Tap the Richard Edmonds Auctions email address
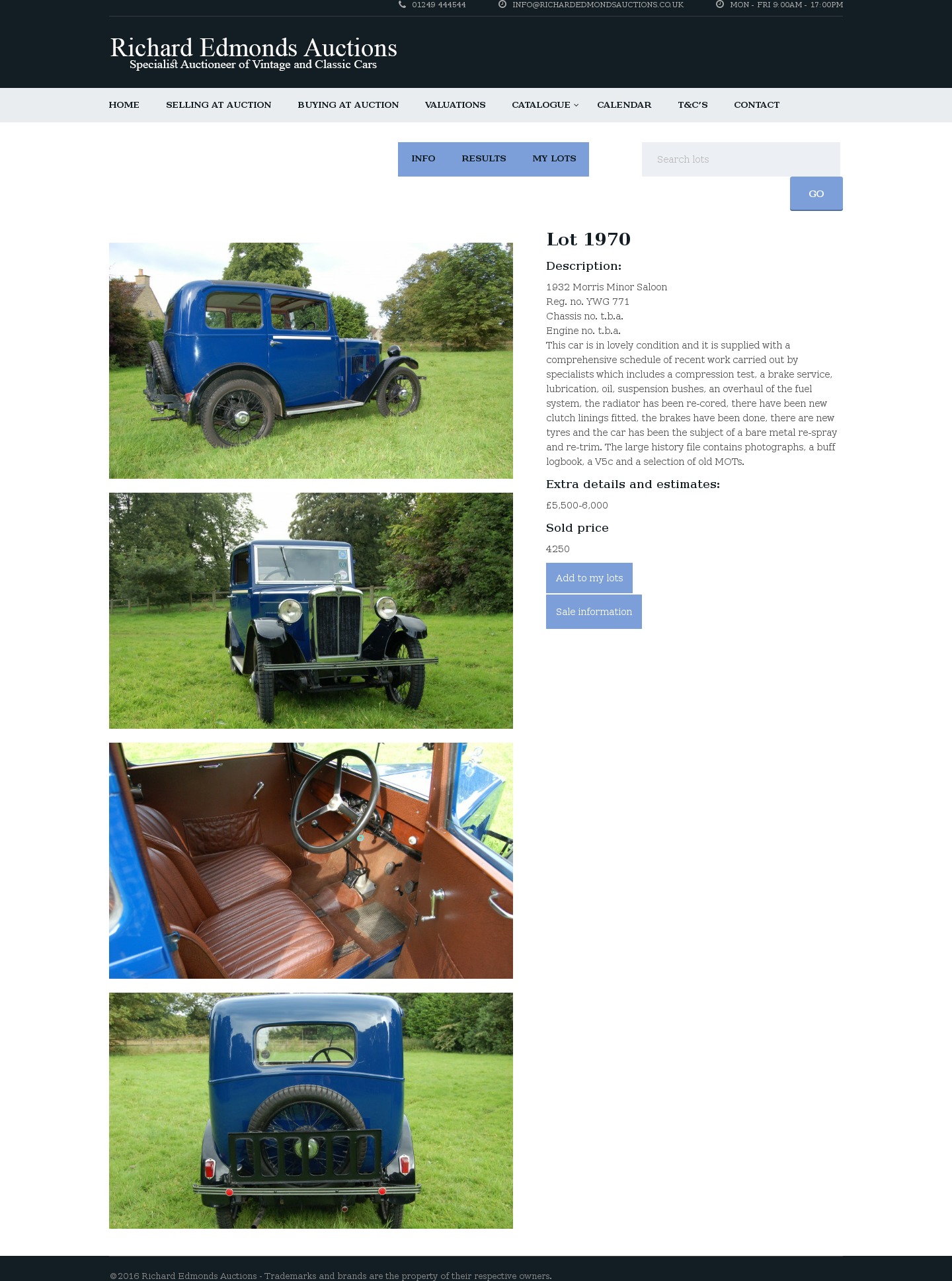 pos(598,5)
